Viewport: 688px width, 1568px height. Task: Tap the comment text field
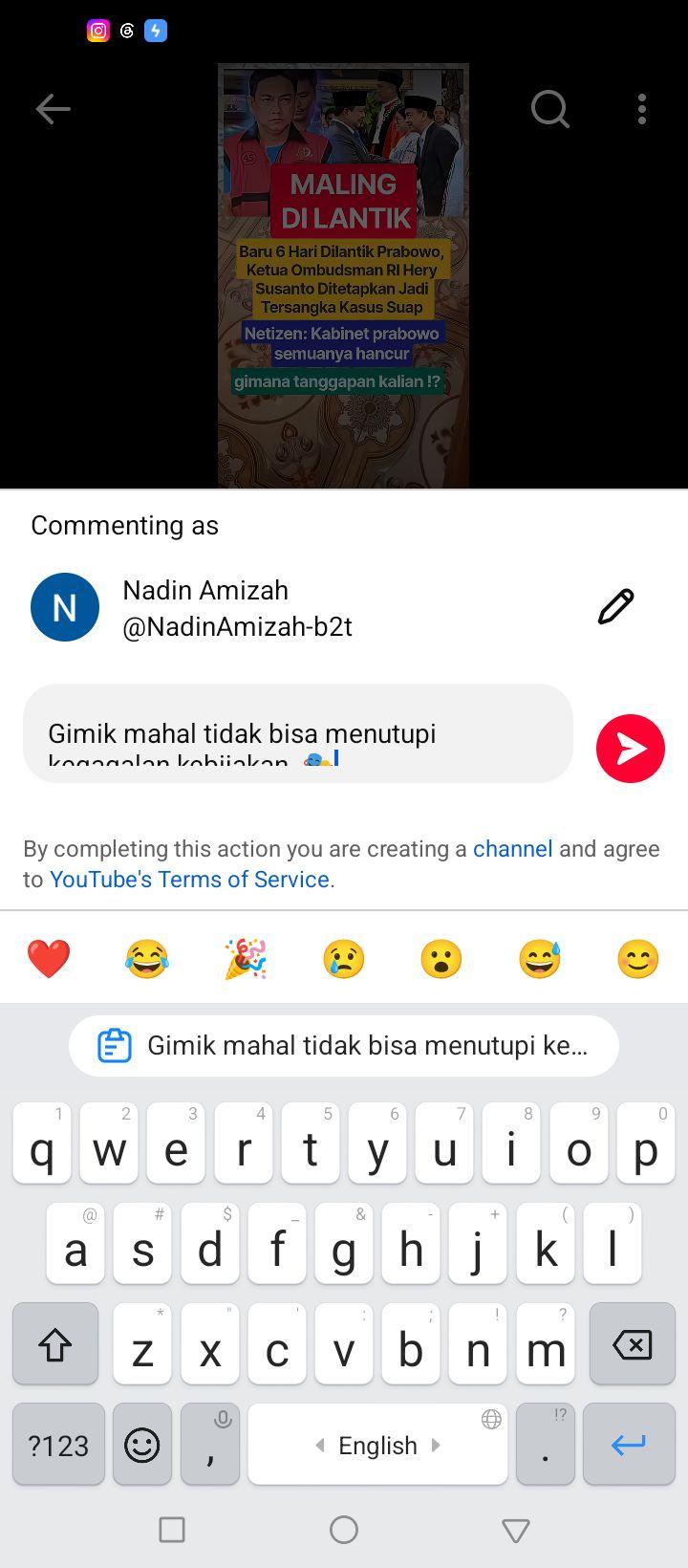click(x=298, y=733)
